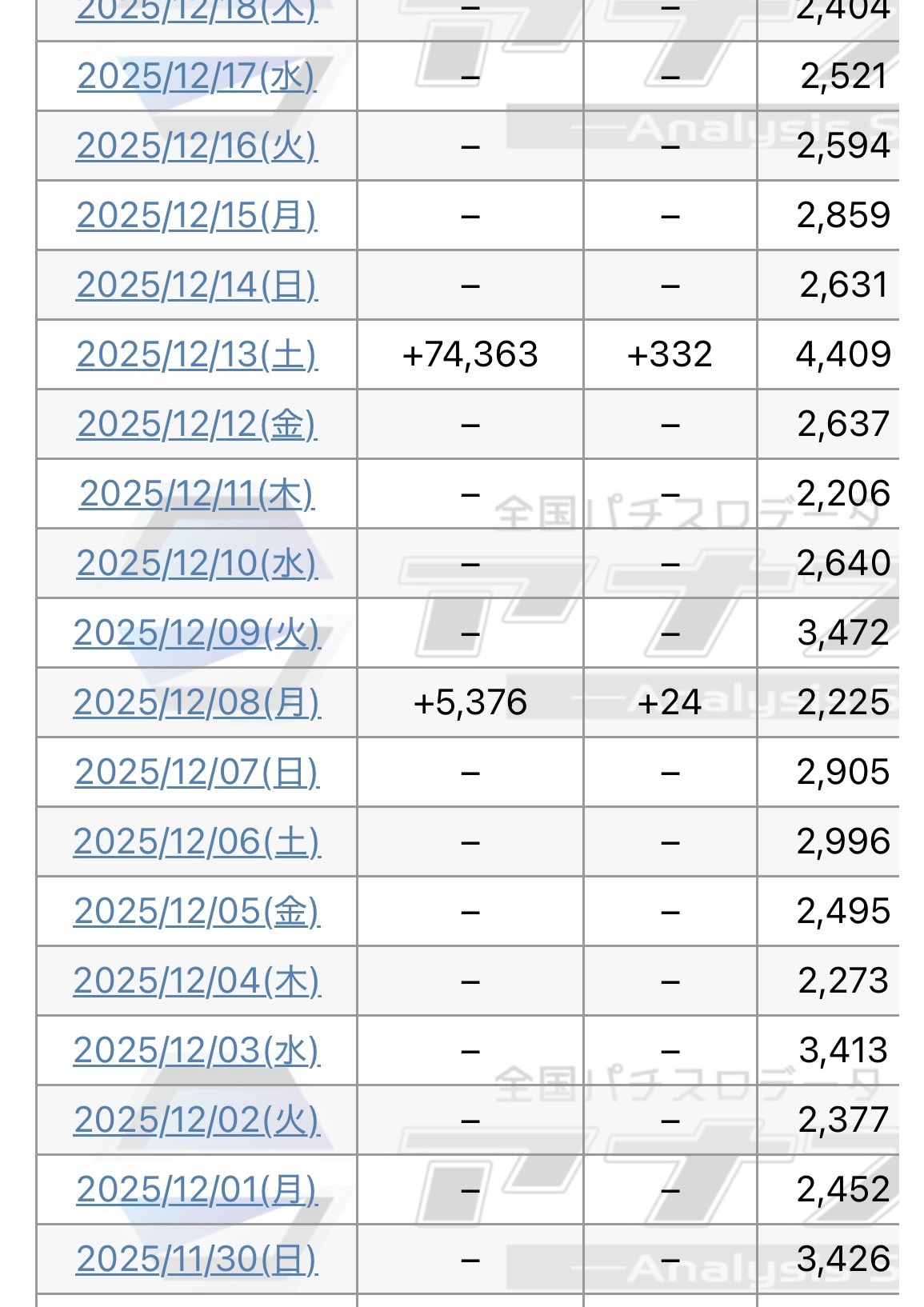Open the 2025/12/03(水) date link
924x1307 pixels.
tap(197, 1051)
